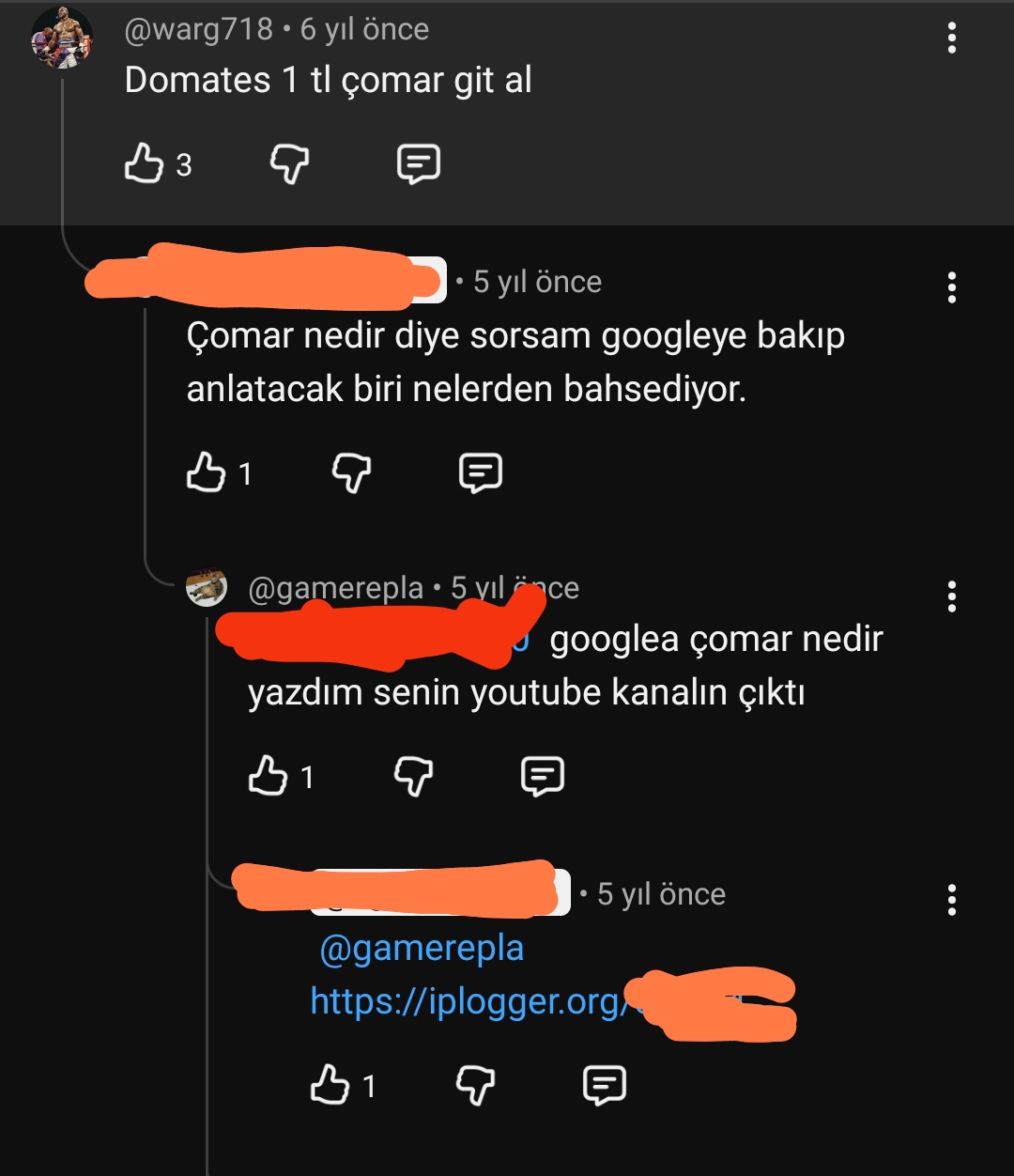The image size is (1014, 1176).
Task: Like the comment with the iplogger link
Action: (x=330, y=1086)
